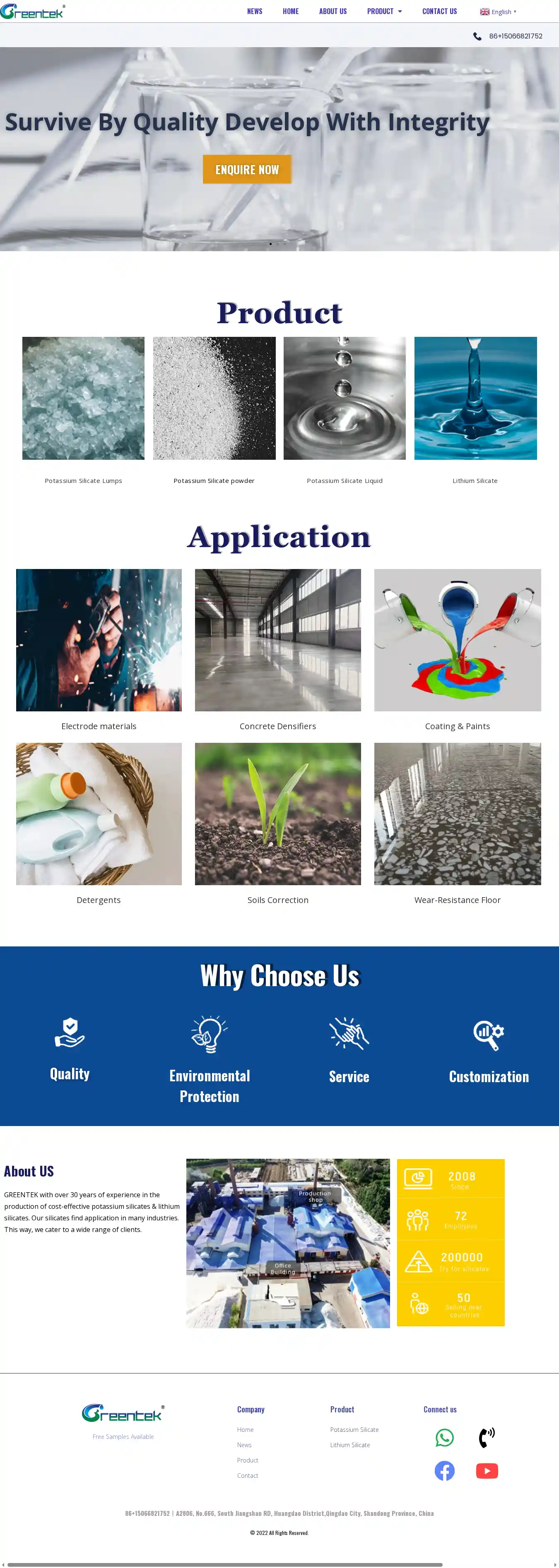Open the Potassium Silicate Lumps product
Viewport: 559px width, 1568px height.
pyautogui.click(x=83, y=398)
